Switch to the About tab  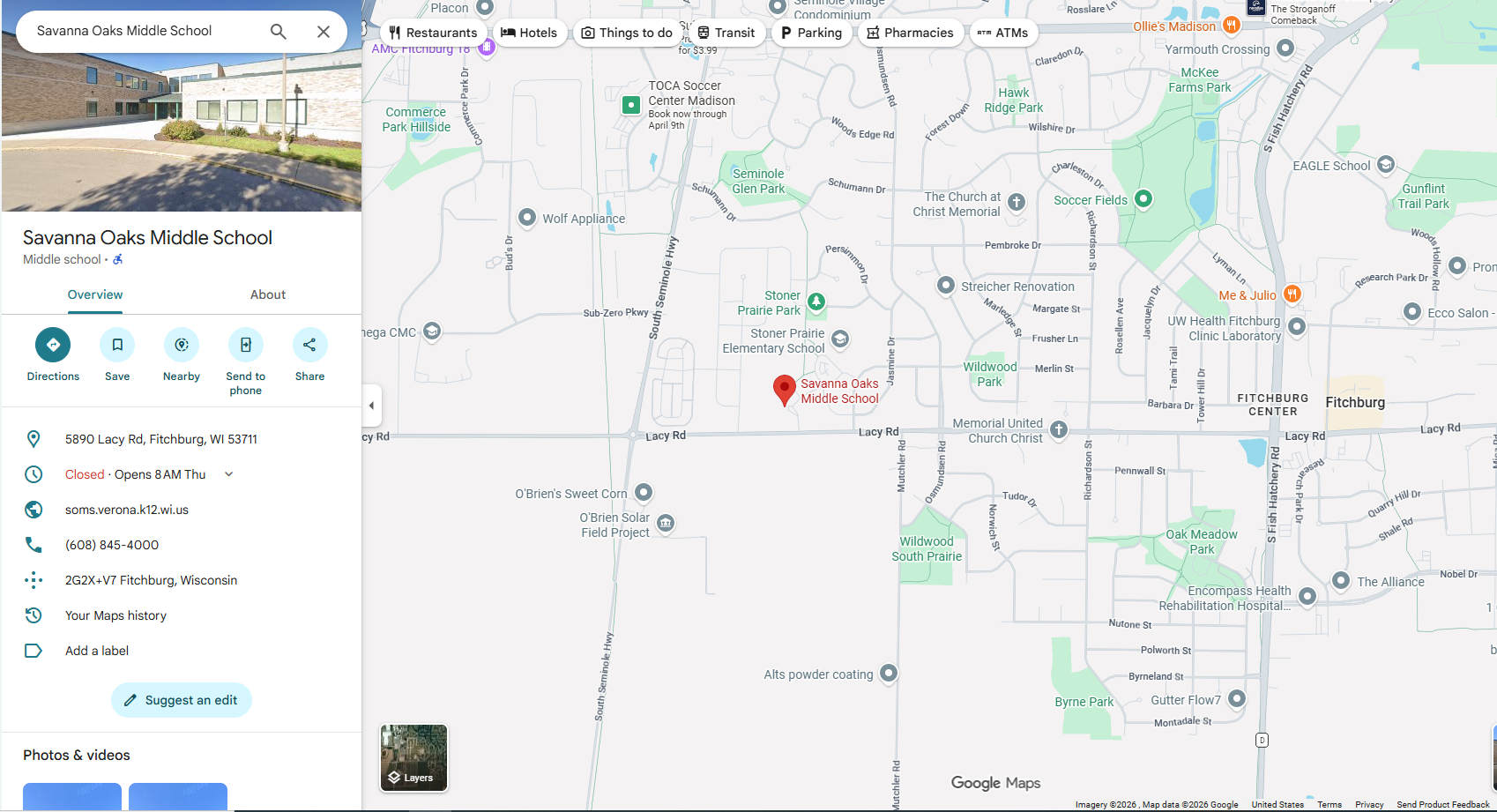pos(267,294)
